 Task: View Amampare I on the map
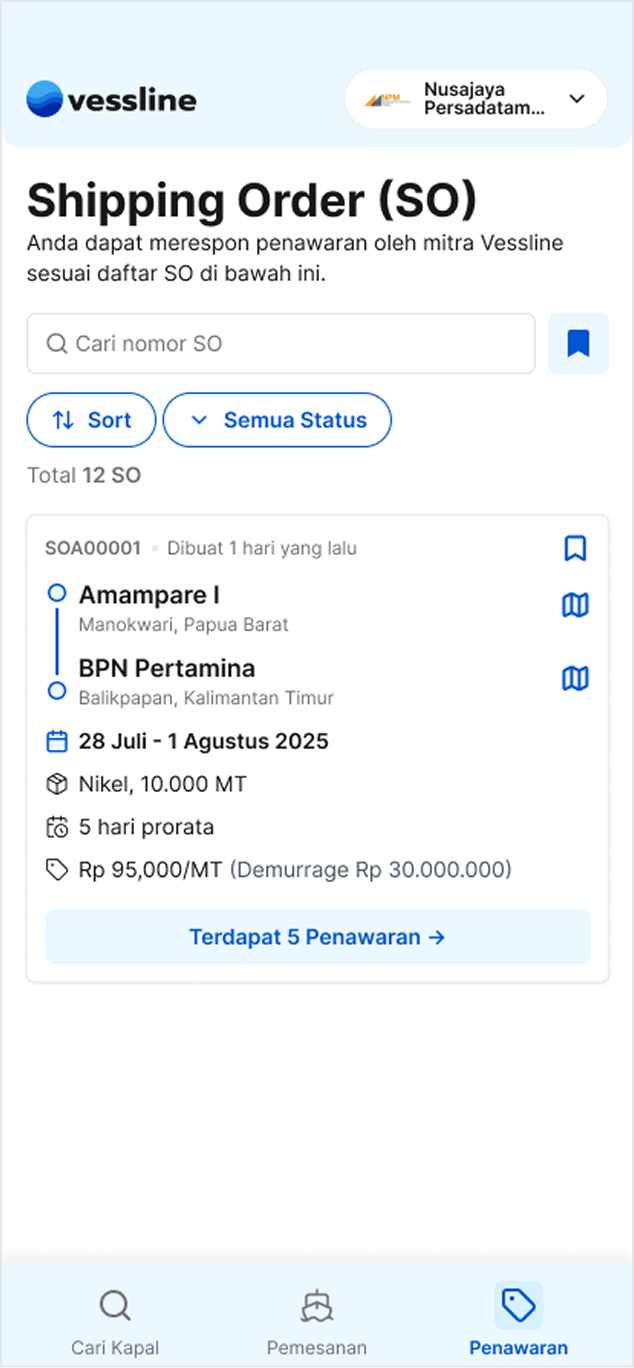tap(575, 605)
